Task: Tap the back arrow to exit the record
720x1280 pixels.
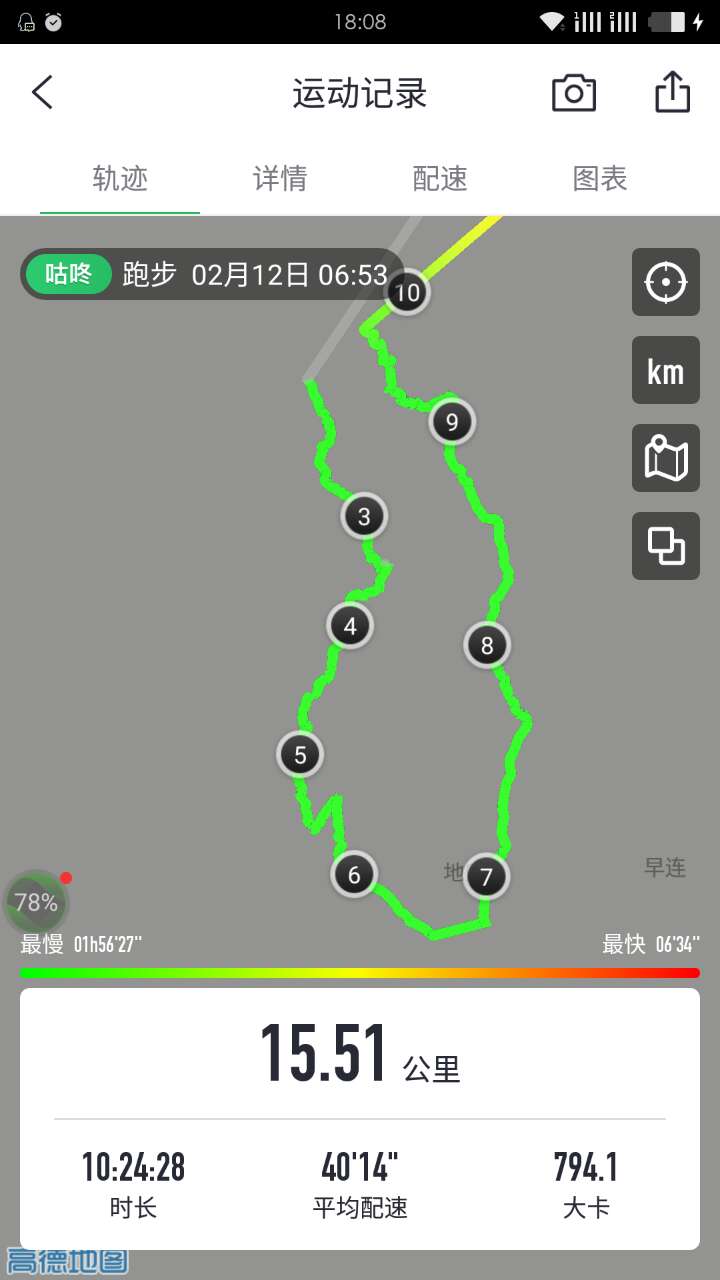Action: pos(41,91)
